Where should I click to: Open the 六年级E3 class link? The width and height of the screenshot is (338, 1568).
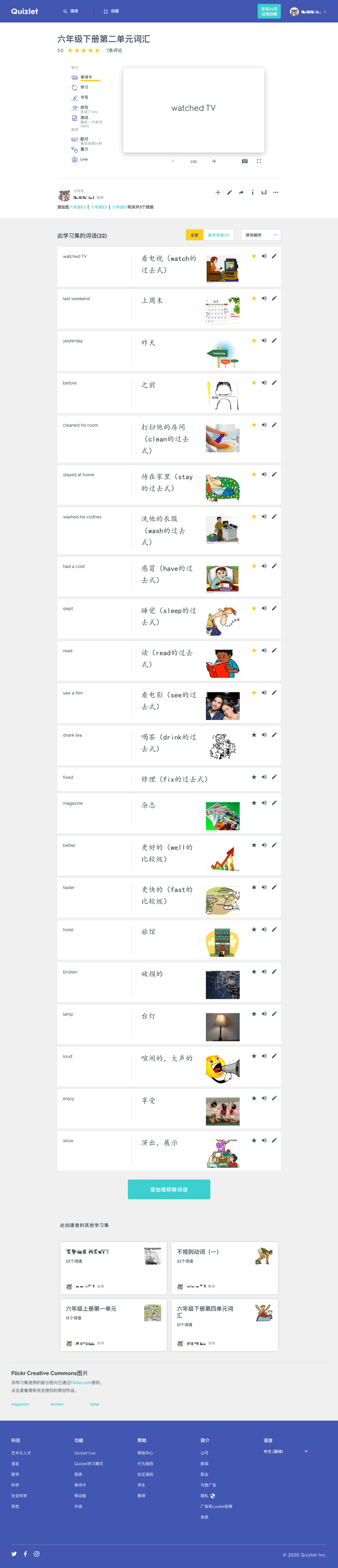pos(77,207)
